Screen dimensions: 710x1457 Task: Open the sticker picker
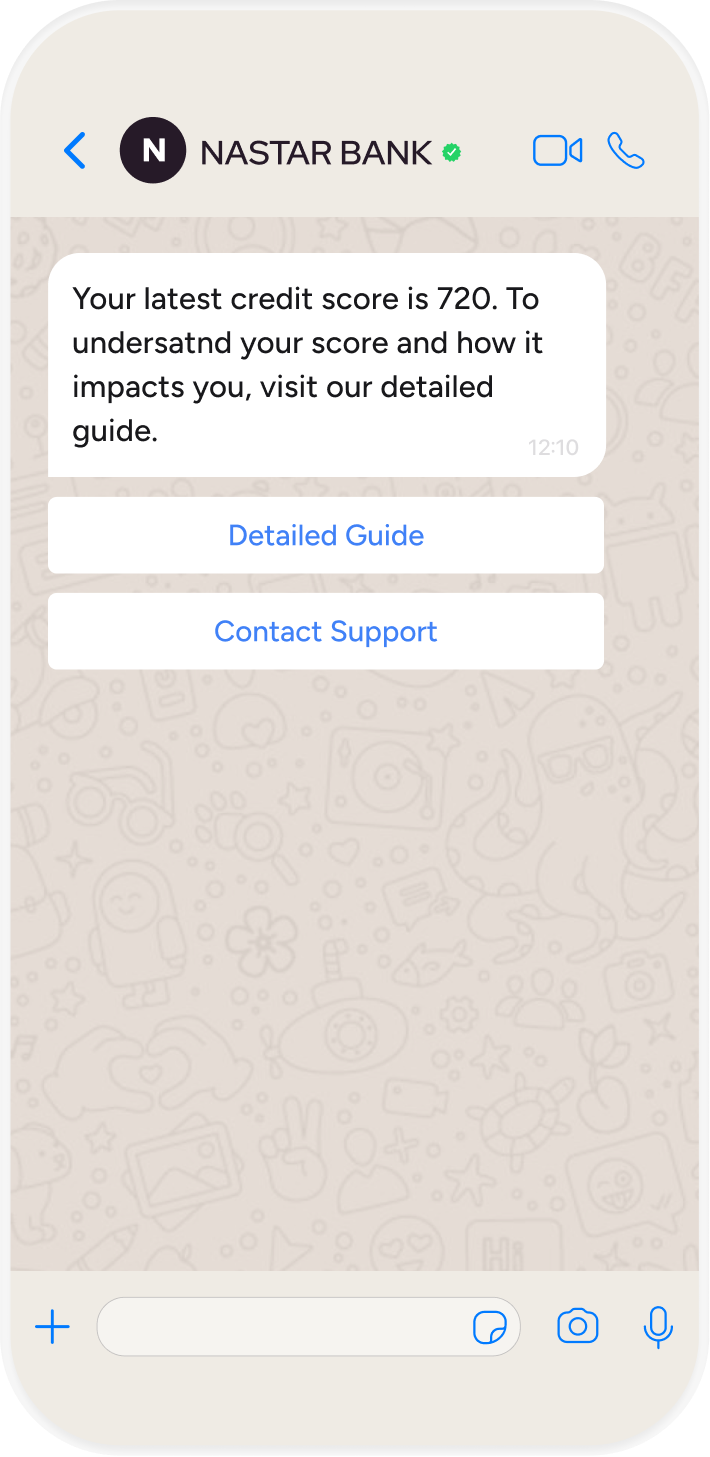pos(489,1328)
